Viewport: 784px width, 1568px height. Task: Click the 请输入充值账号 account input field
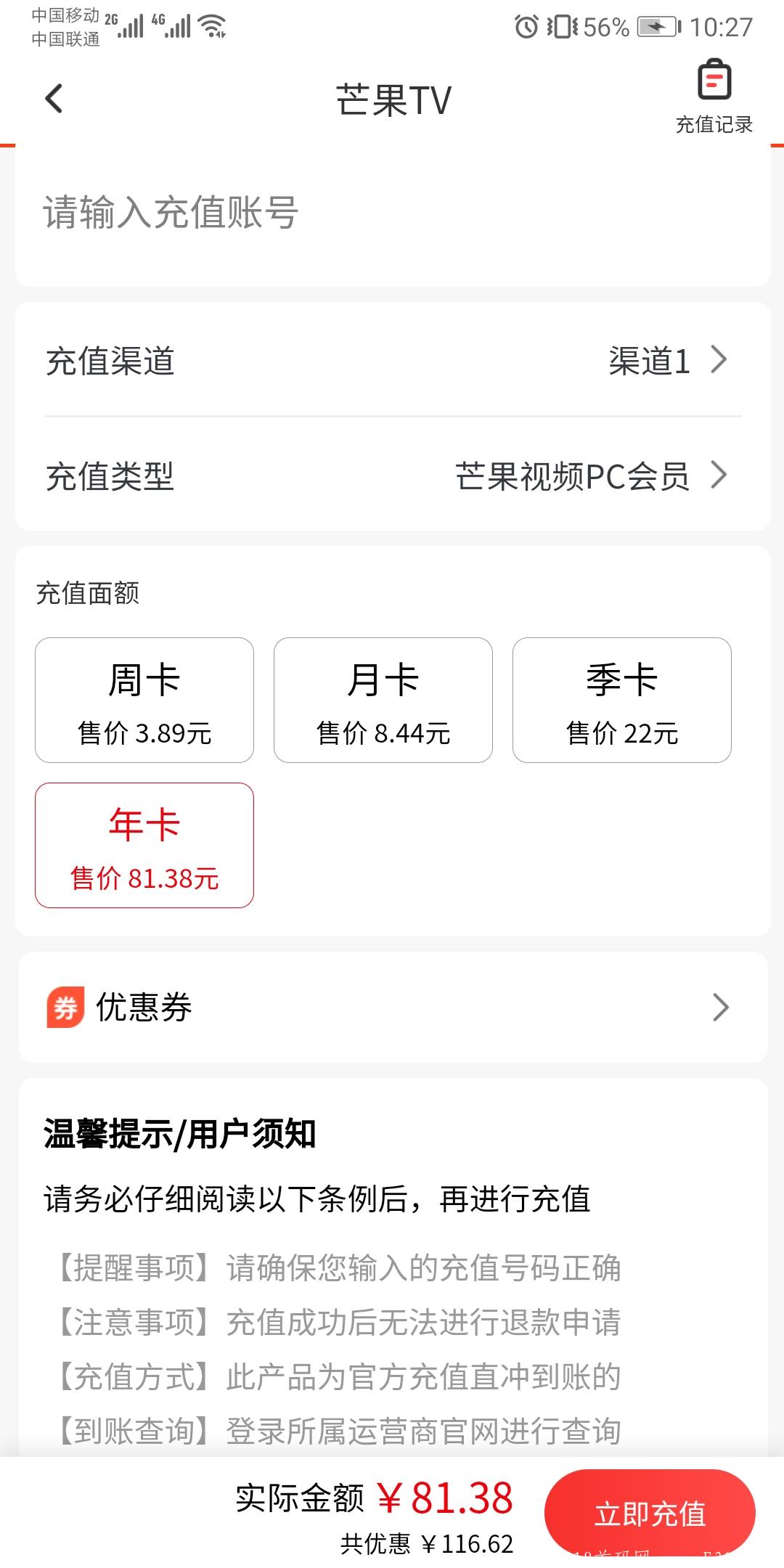392,214
